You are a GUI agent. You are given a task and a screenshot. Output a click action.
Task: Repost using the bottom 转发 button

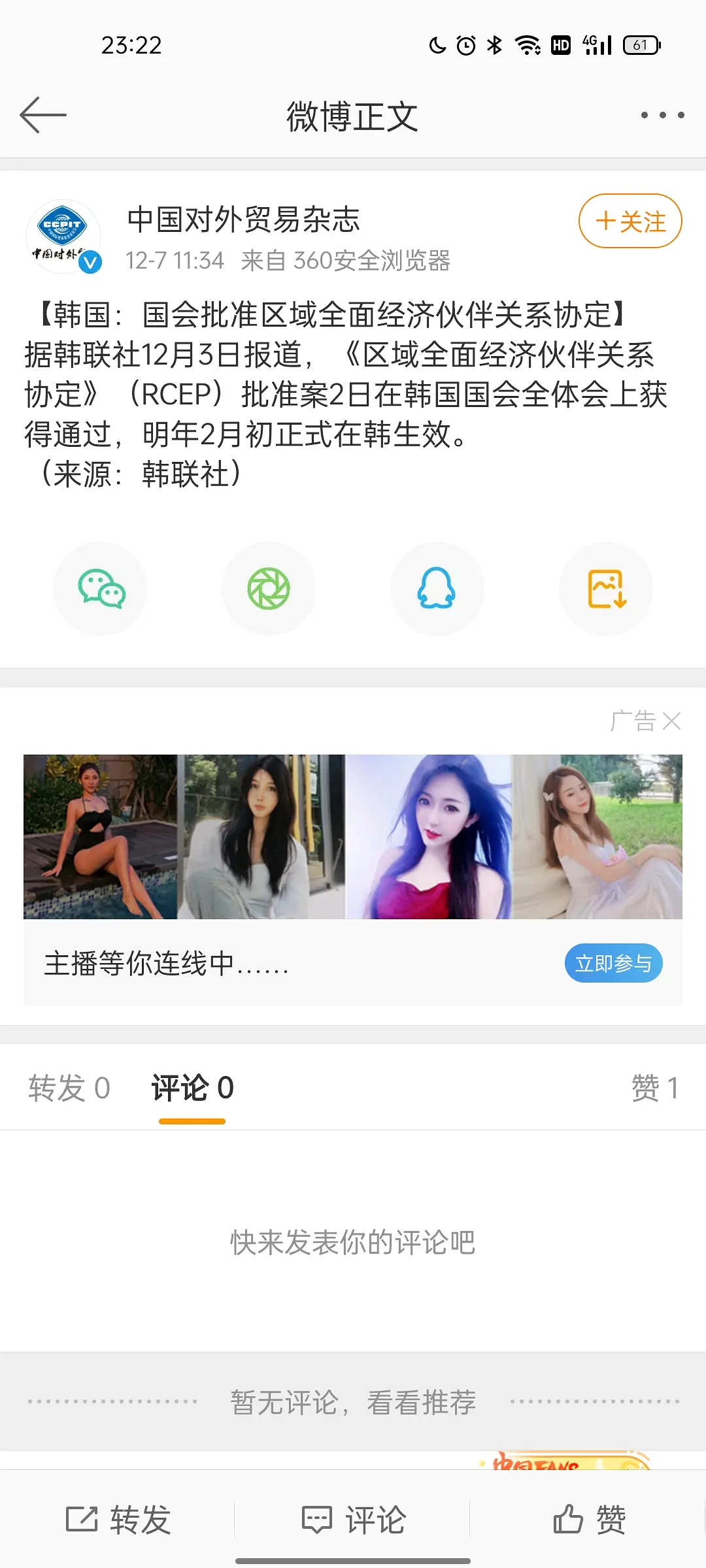point(118,1520)
